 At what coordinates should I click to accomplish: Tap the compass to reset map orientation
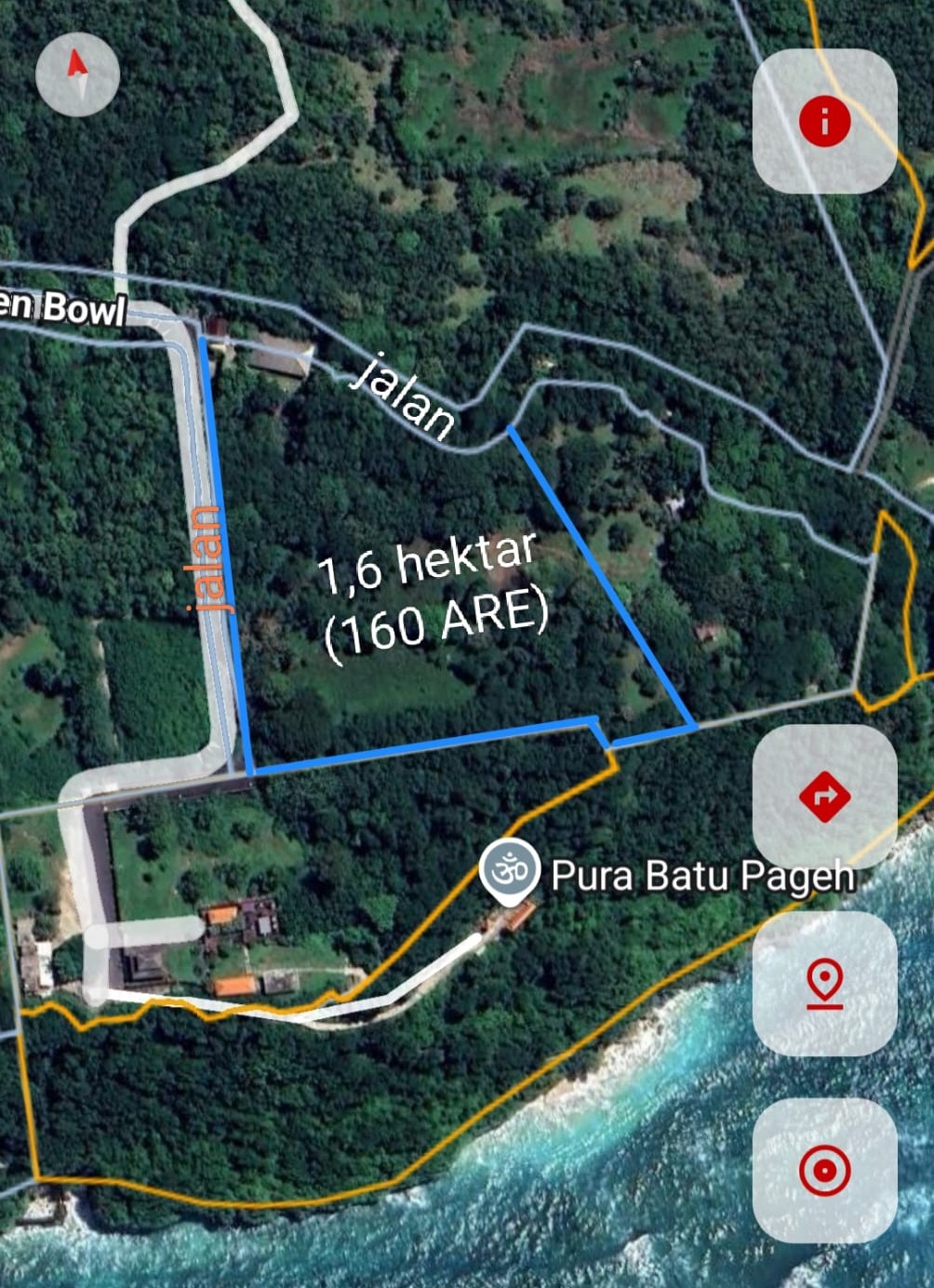tap(77, 74)
